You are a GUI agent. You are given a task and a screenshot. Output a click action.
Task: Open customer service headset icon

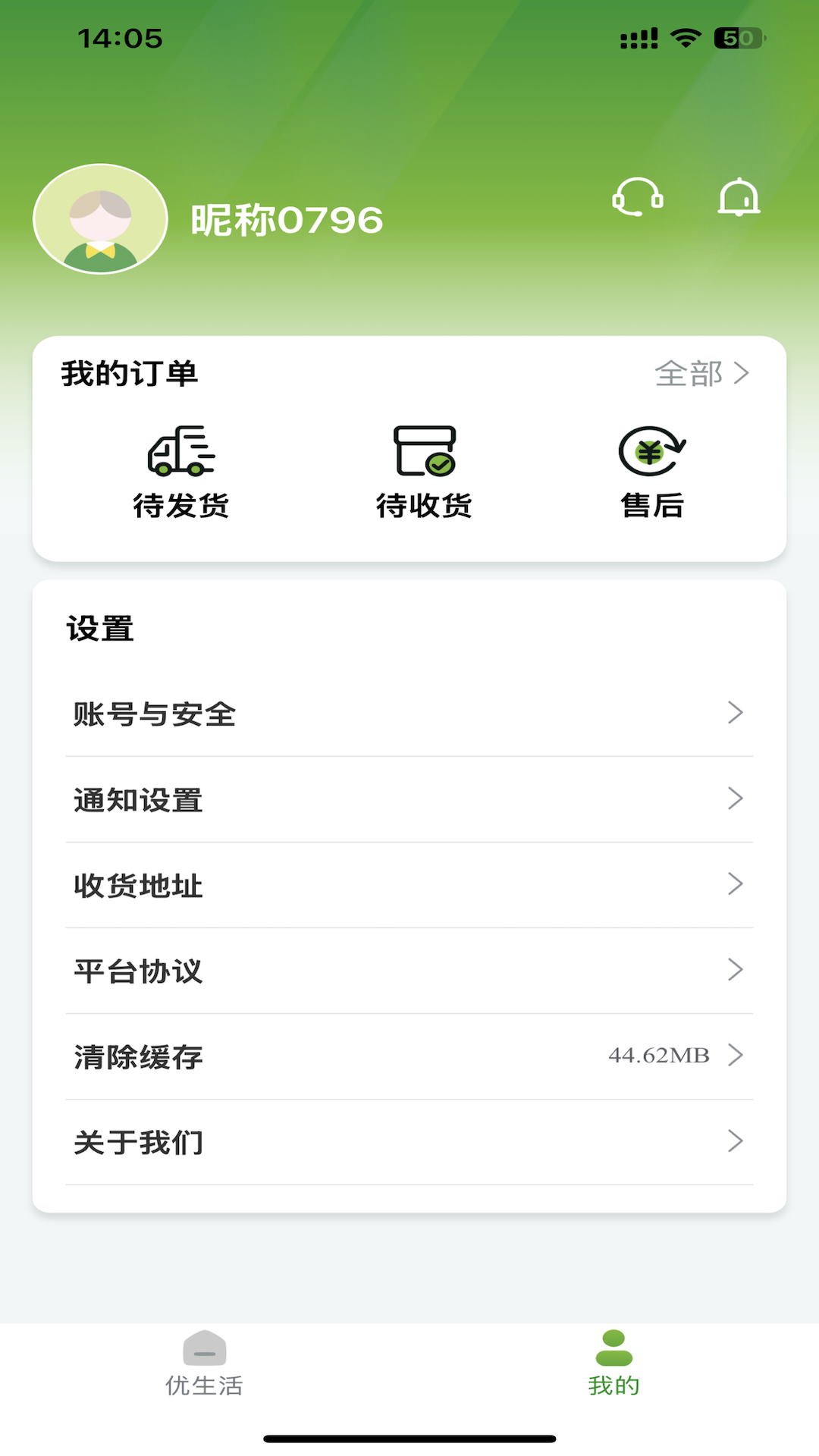pyautogui.click(x=637, y=199)
